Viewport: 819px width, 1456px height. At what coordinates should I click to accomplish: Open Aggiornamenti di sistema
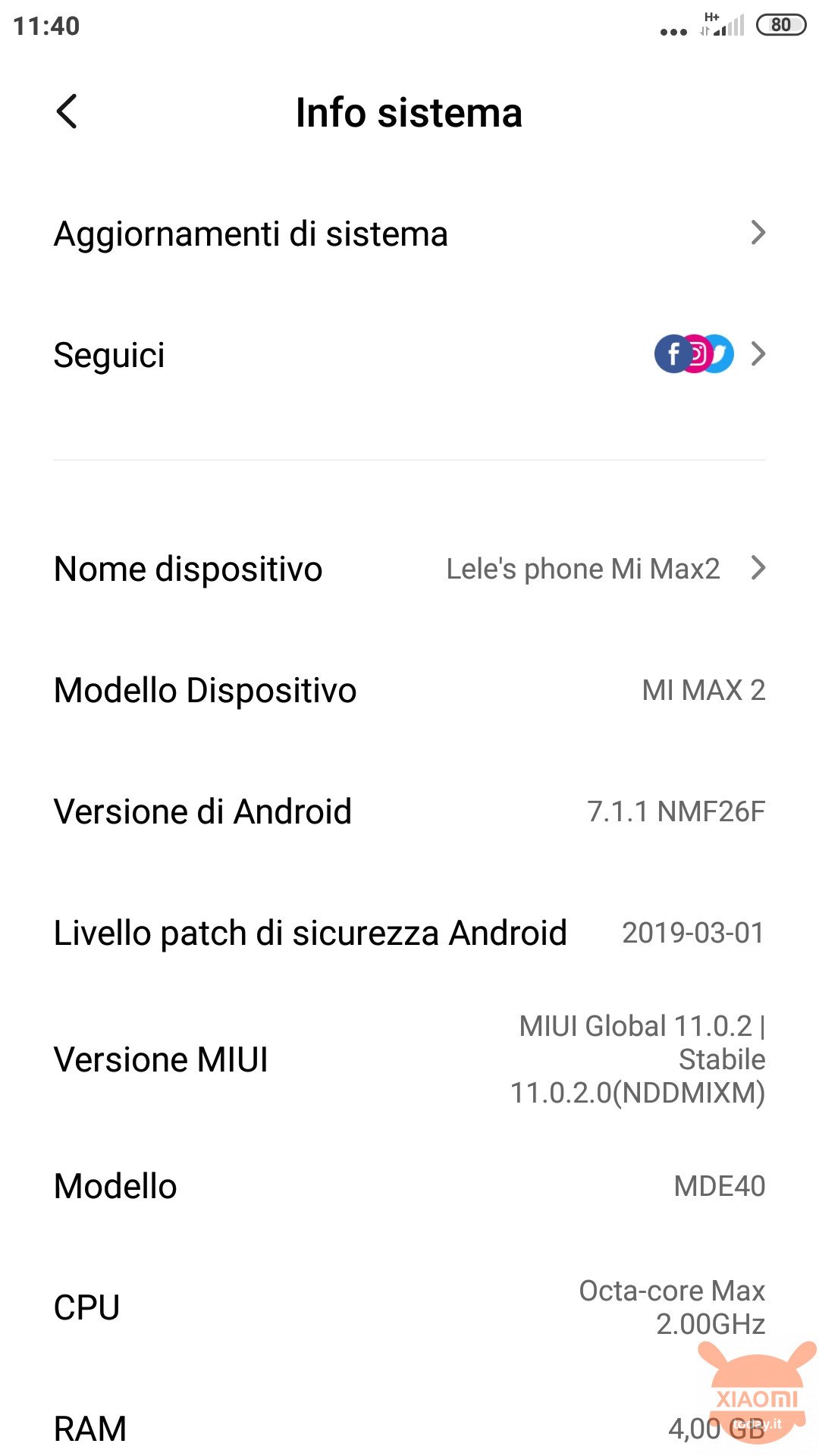coord(409,234)
